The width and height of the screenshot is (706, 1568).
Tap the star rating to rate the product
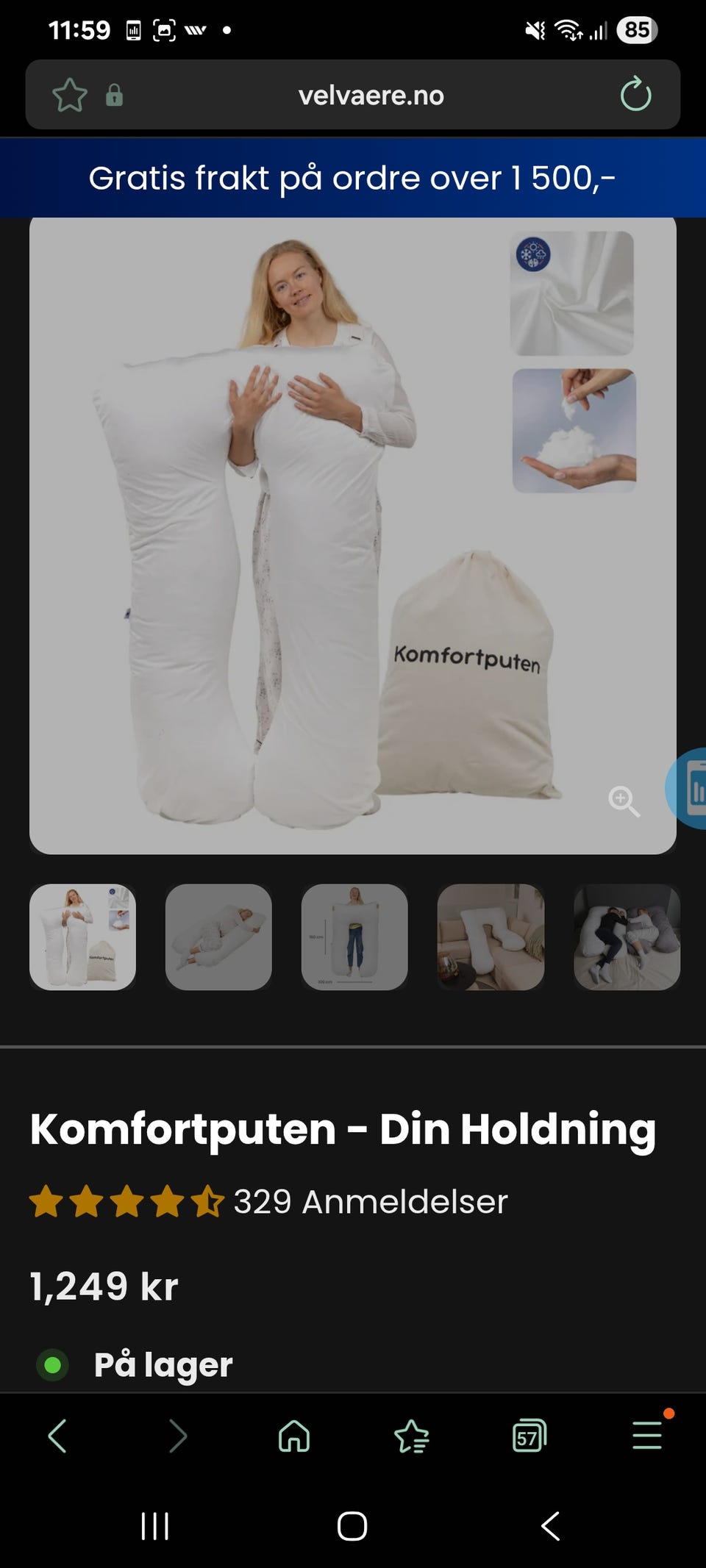pyautogui.click(x=124, y=1201)
